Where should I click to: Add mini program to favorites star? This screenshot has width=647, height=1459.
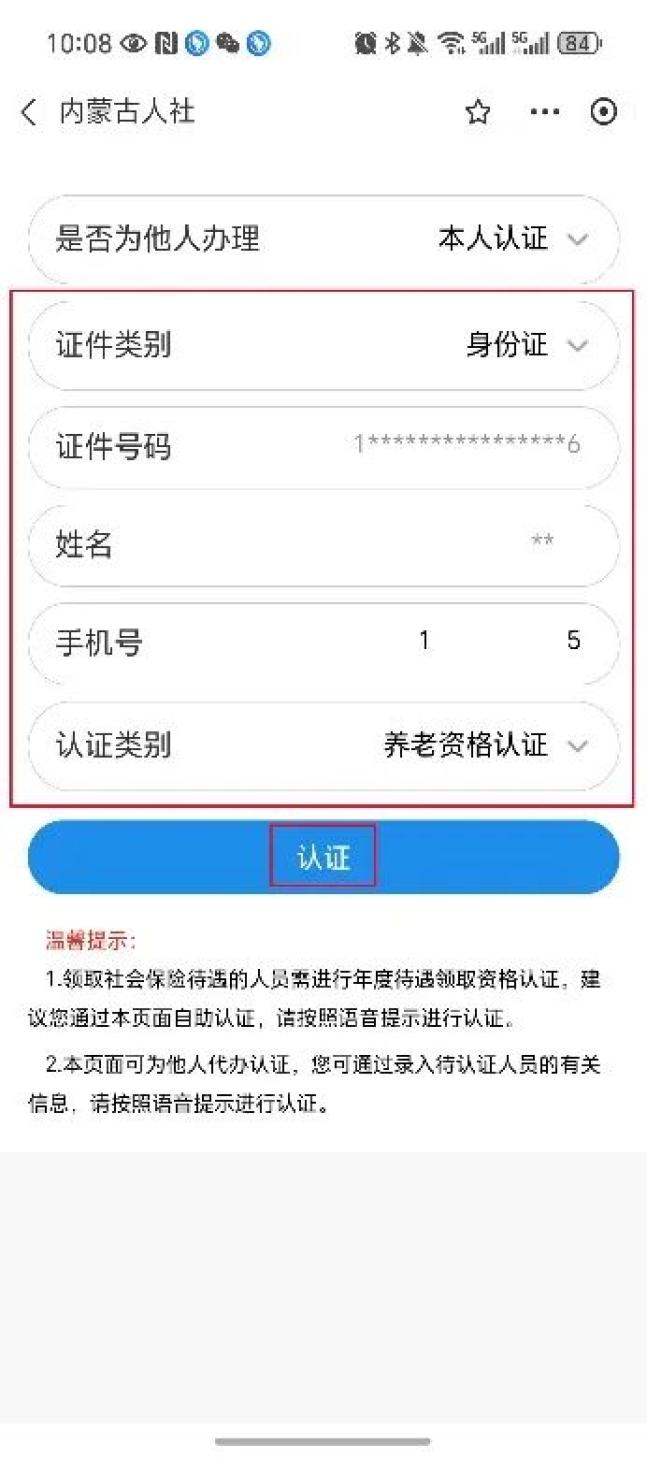click(478, 112)
